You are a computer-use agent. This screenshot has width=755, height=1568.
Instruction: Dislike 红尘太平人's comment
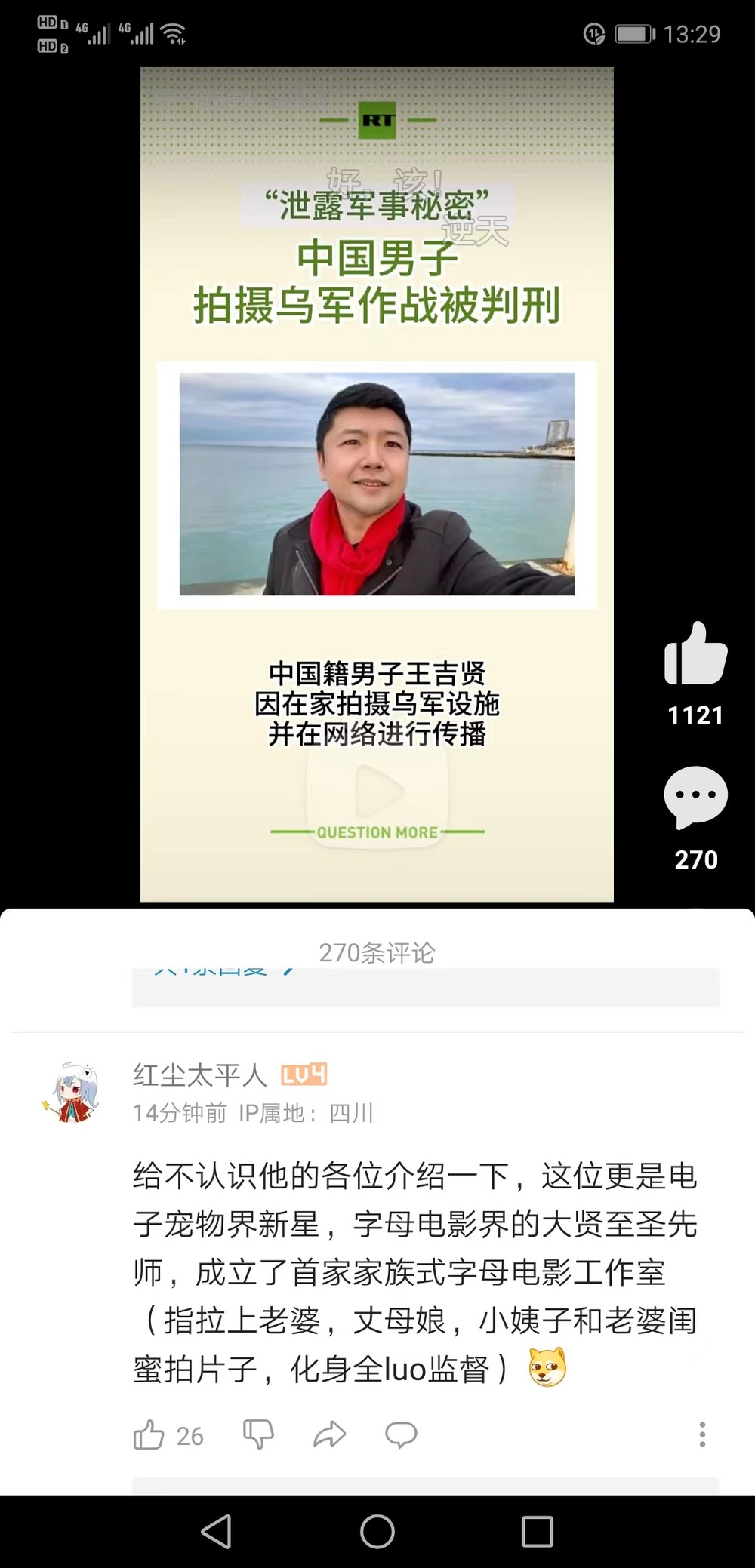click(x=257, y=1434)
